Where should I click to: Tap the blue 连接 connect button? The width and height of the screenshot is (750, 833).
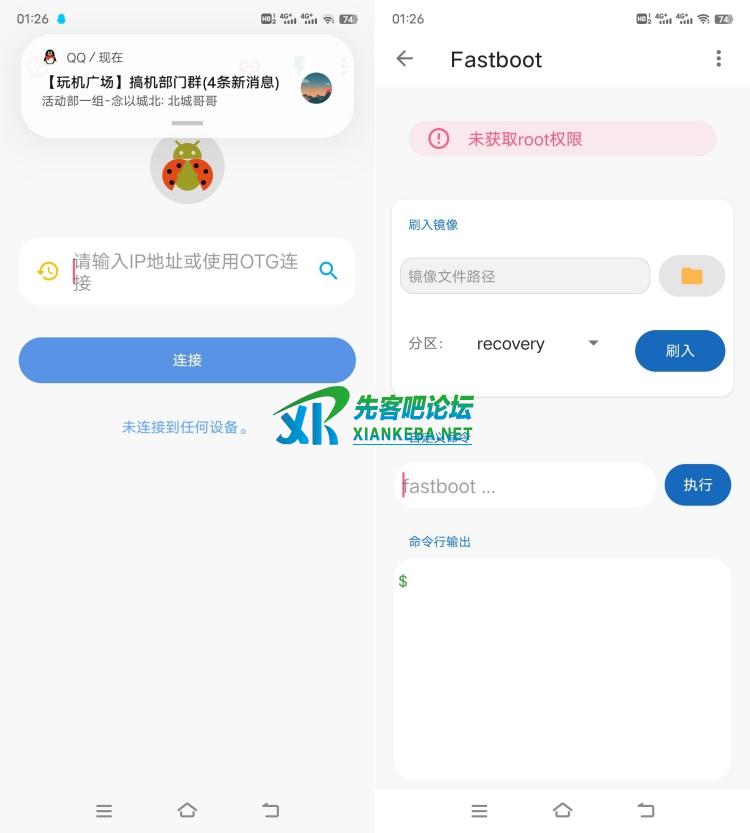point(187,360)
